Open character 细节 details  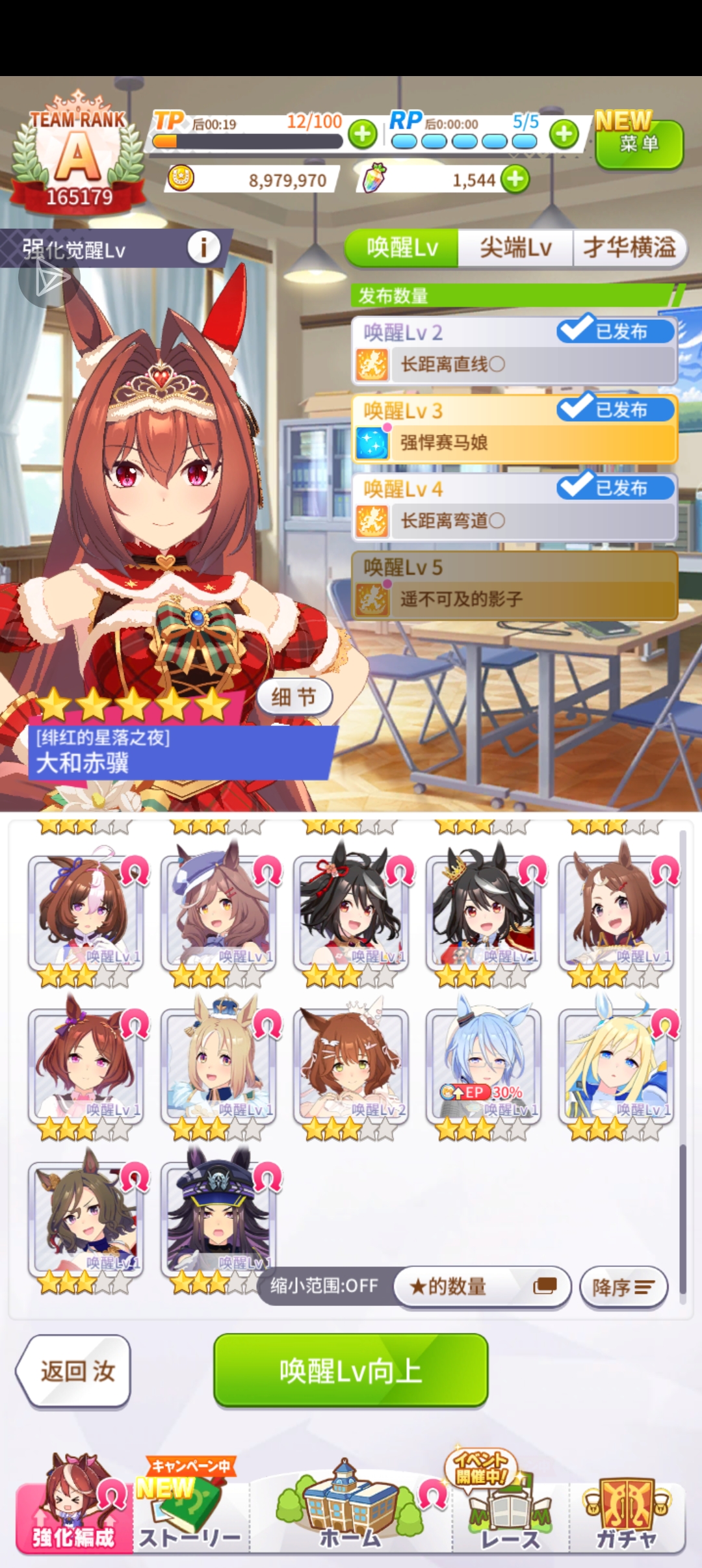tap(294, 698)
